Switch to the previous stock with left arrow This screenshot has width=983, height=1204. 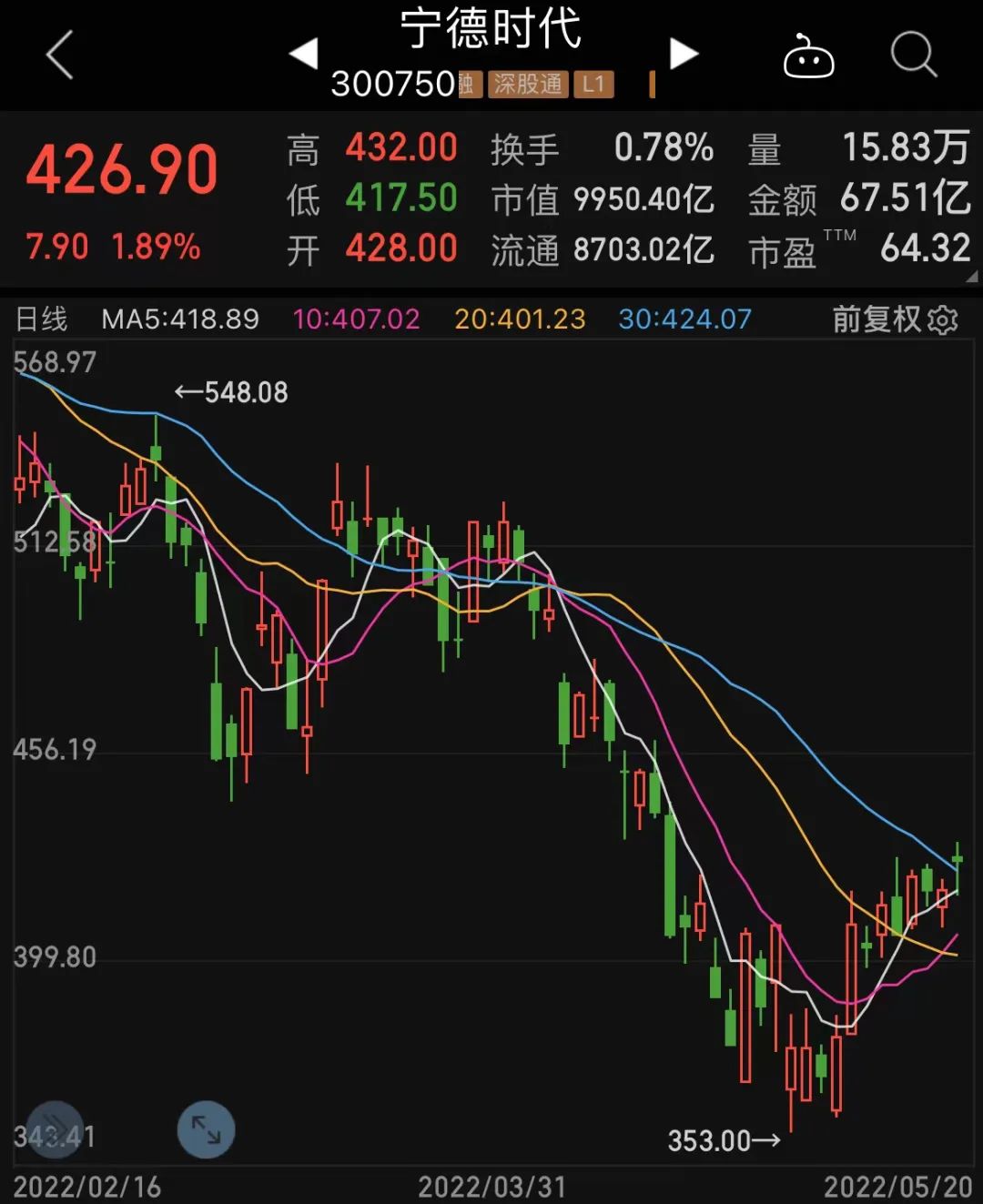pyautogui.click(x=304, y=54)
